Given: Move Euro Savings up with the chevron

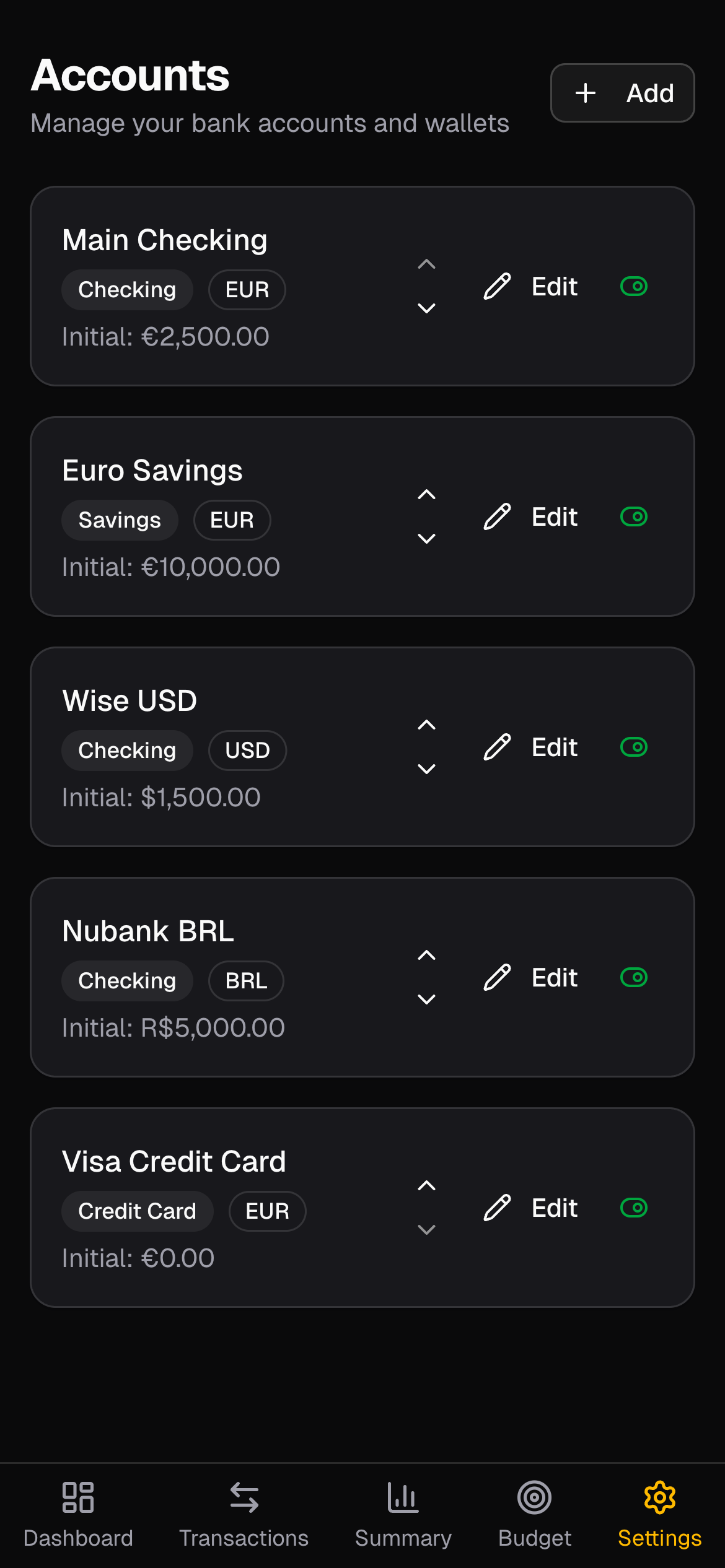Looking at the screenshot, I should point(426,494).
